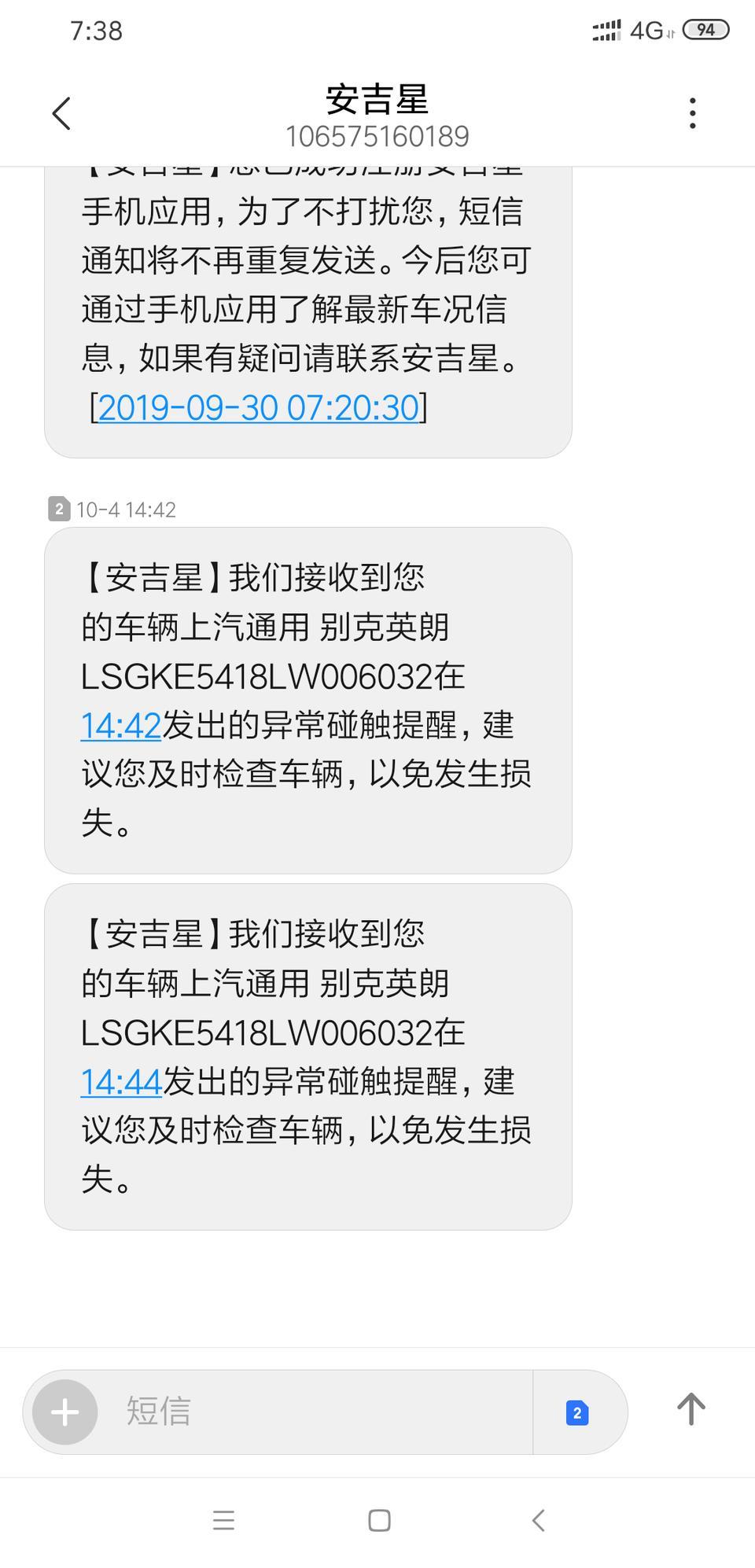Focus the 短信 message input field
The height and width of the screenshot is (1568, 755).
click(x=315, y=1412)
